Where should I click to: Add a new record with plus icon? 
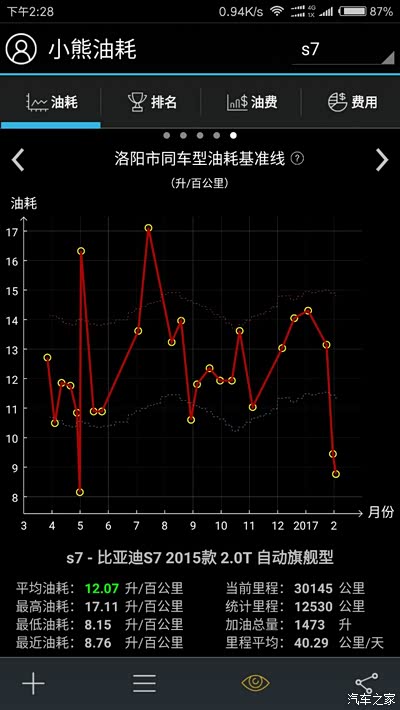[x=33, y=683]
